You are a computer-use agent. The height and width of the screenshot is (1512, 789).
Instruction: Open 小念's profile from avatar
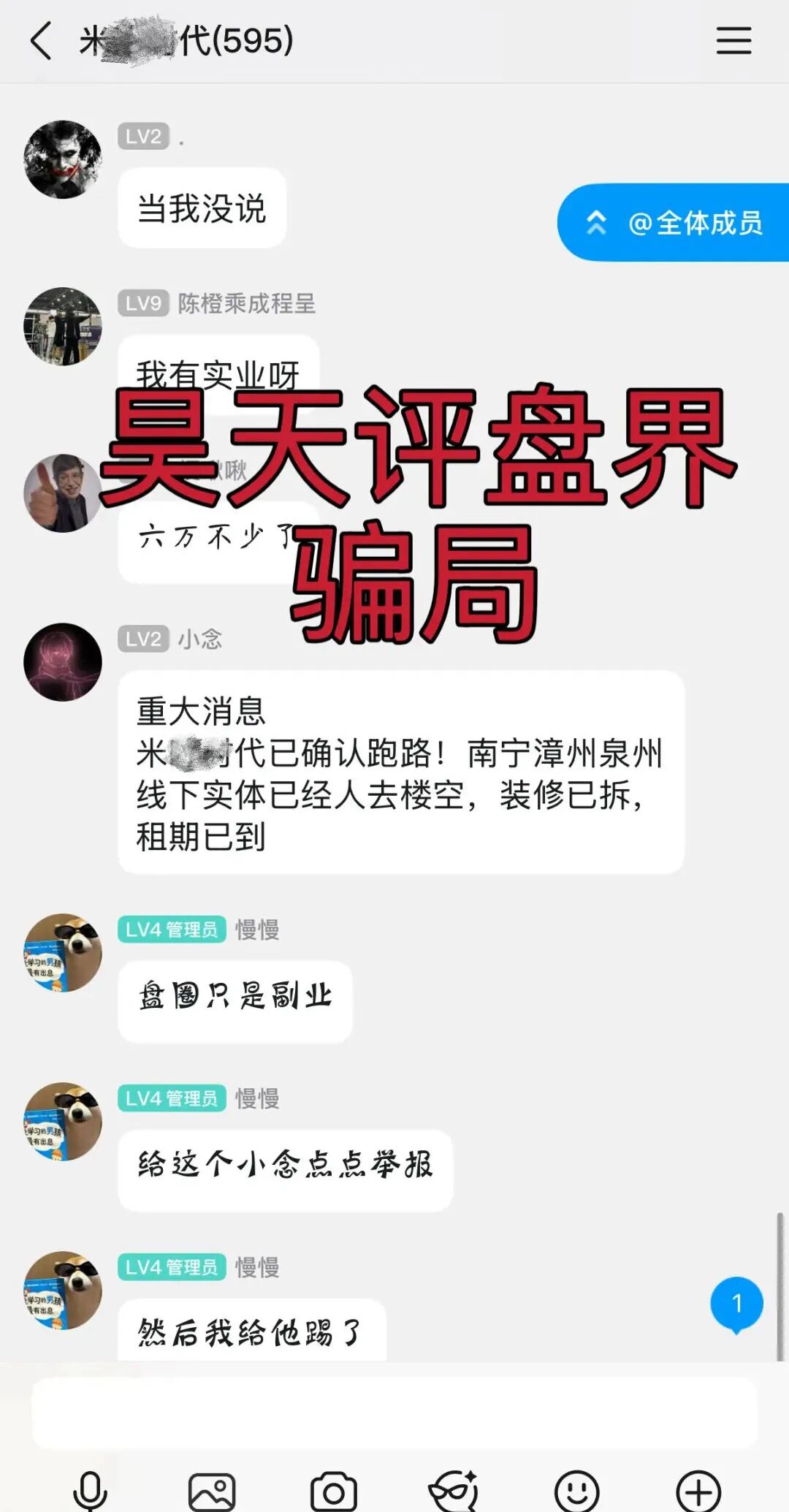click(x=63, y=661)
